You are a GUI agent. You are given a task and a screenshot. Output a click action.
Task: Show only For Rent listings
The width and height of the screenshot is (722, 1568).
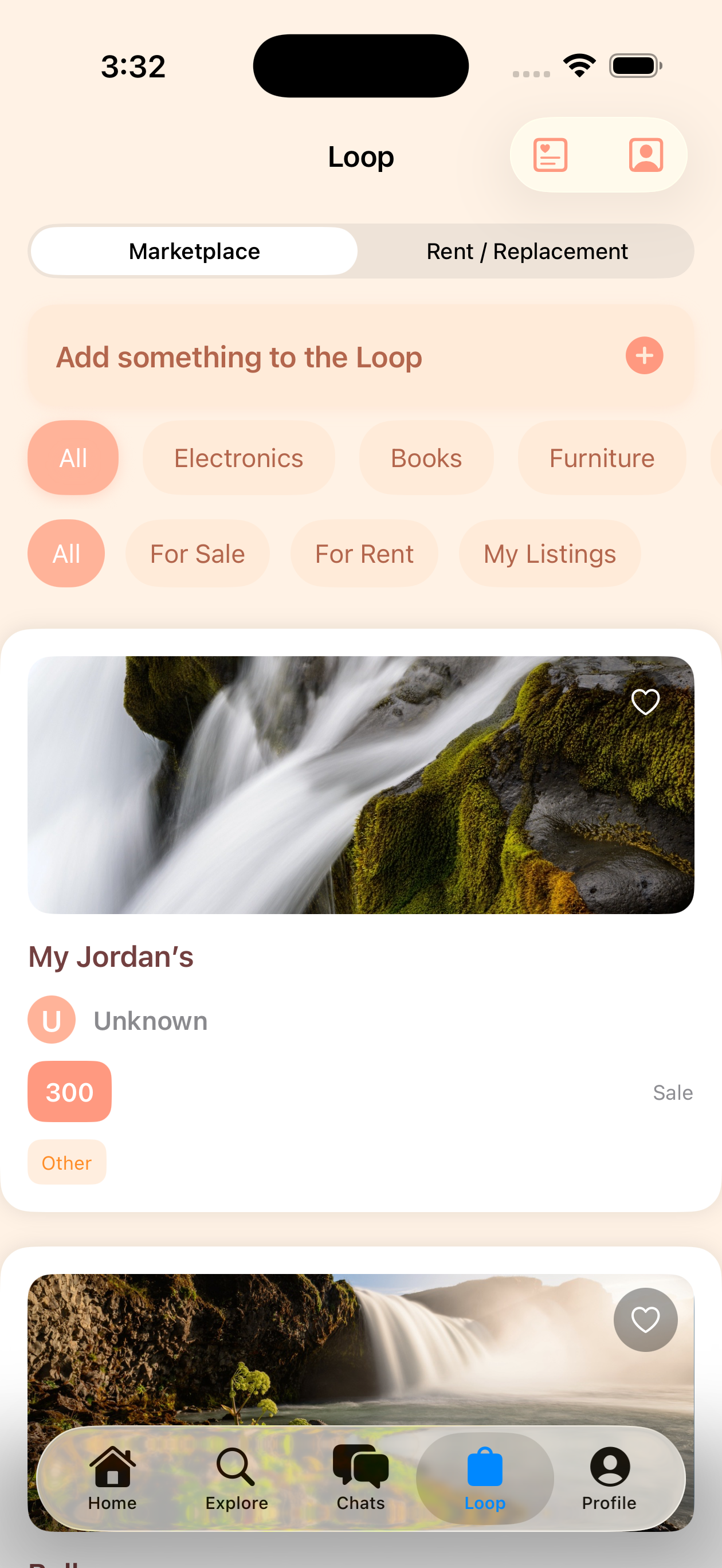(x=364, y=554)
